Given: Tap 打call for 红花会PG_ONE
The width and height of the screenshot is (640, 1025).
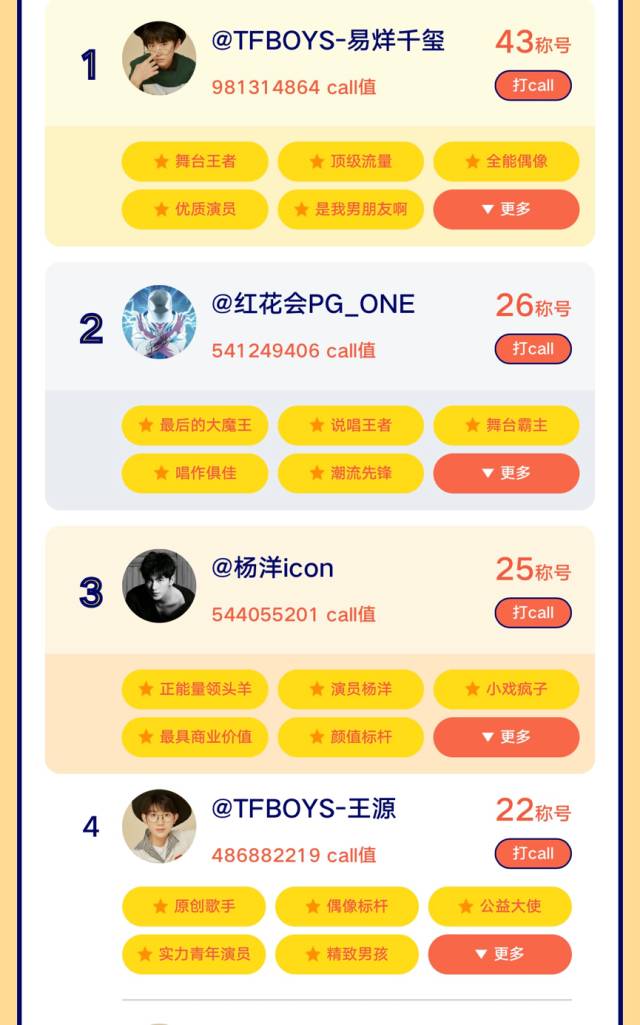Looking at the screenshot, I should click(533, 349).
